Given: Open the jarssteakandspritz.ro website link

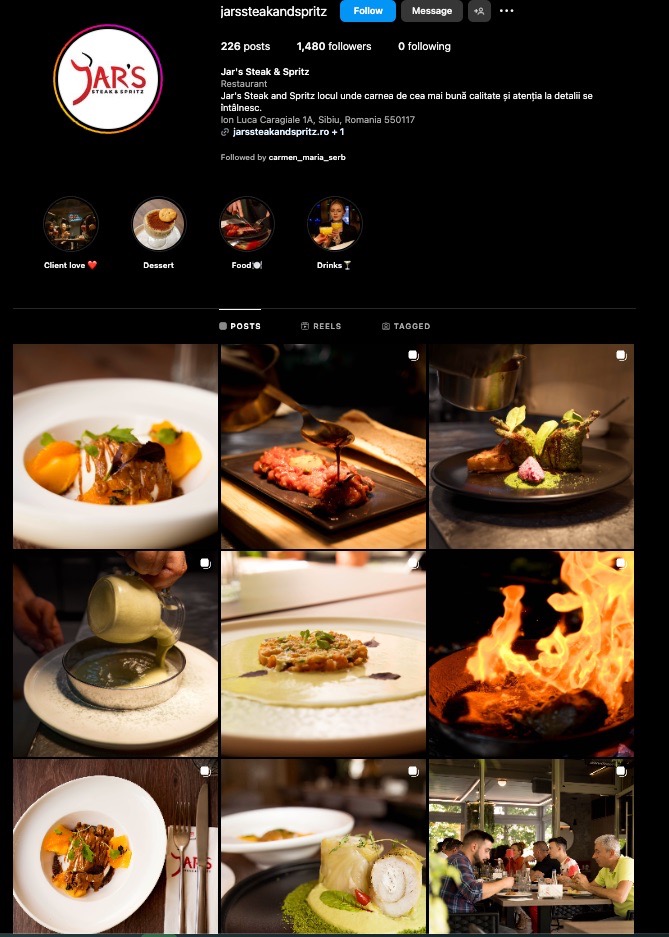Looking at the screenshot, I should pos(282,131).
